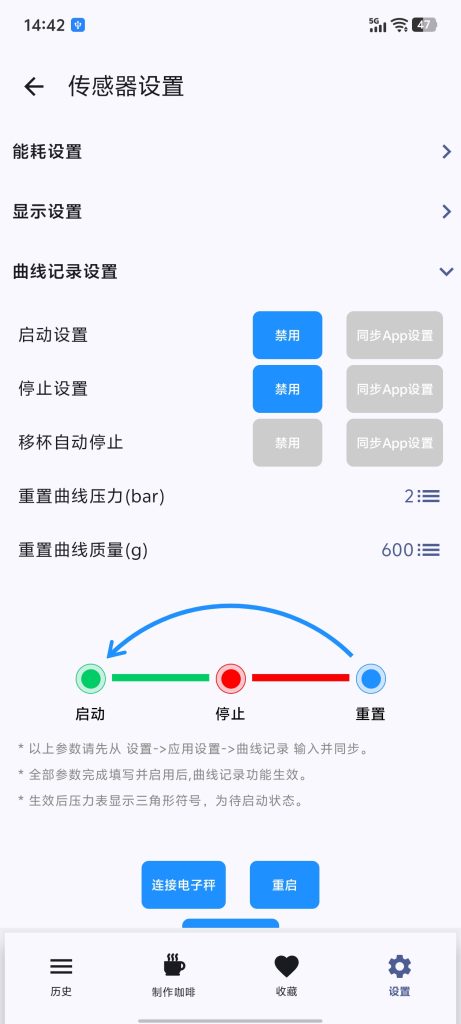Select the 设置 tab

(400, 976)
